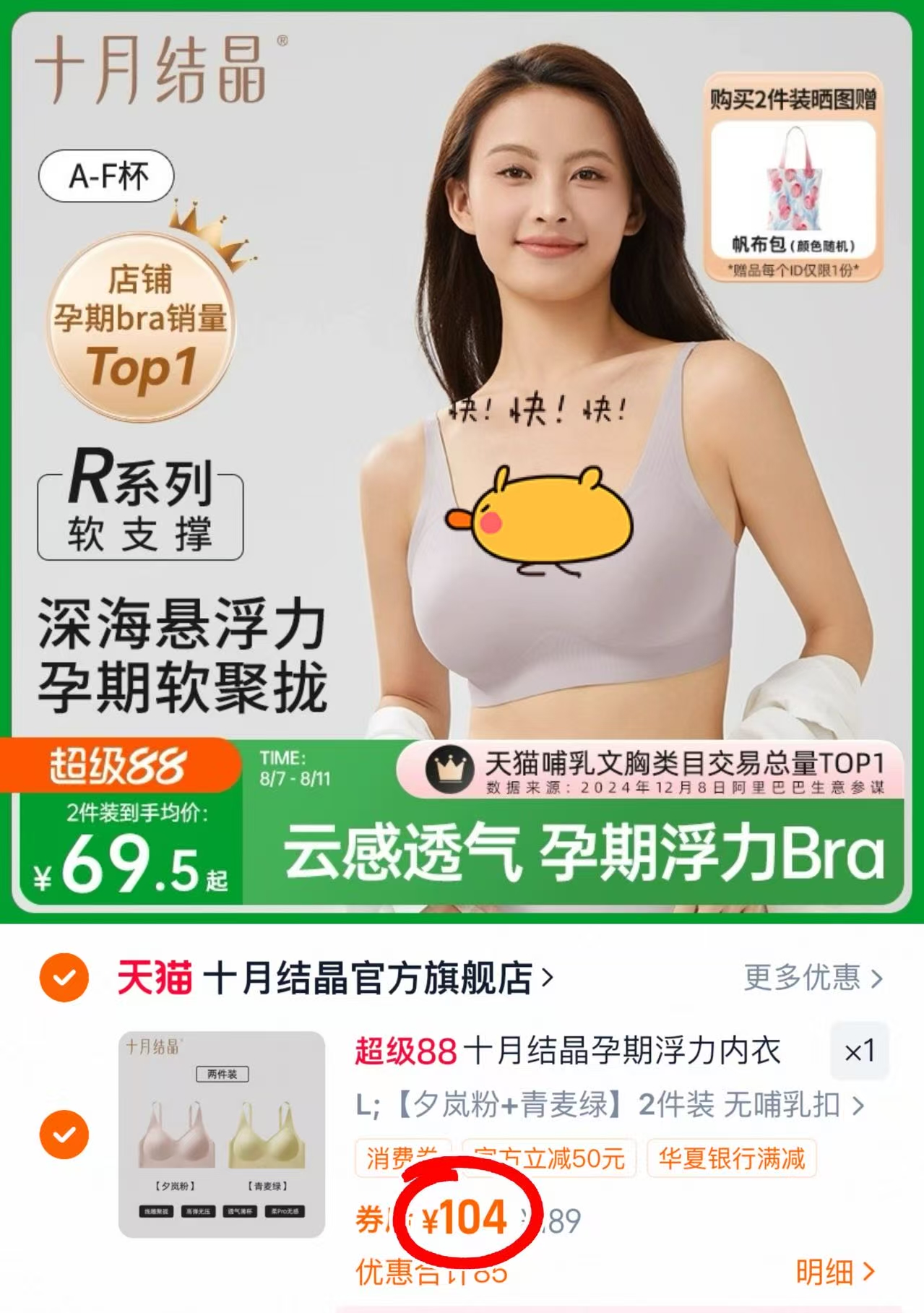Click the A-F杯 cup size badge
The height and width of the screenshot is (1313, 924).
[107, 173]
